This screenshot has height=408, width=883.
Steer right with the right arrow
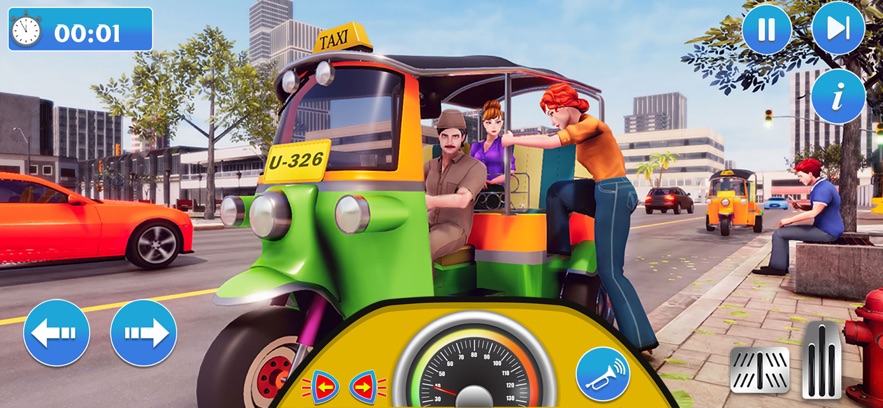pos(144,333)
